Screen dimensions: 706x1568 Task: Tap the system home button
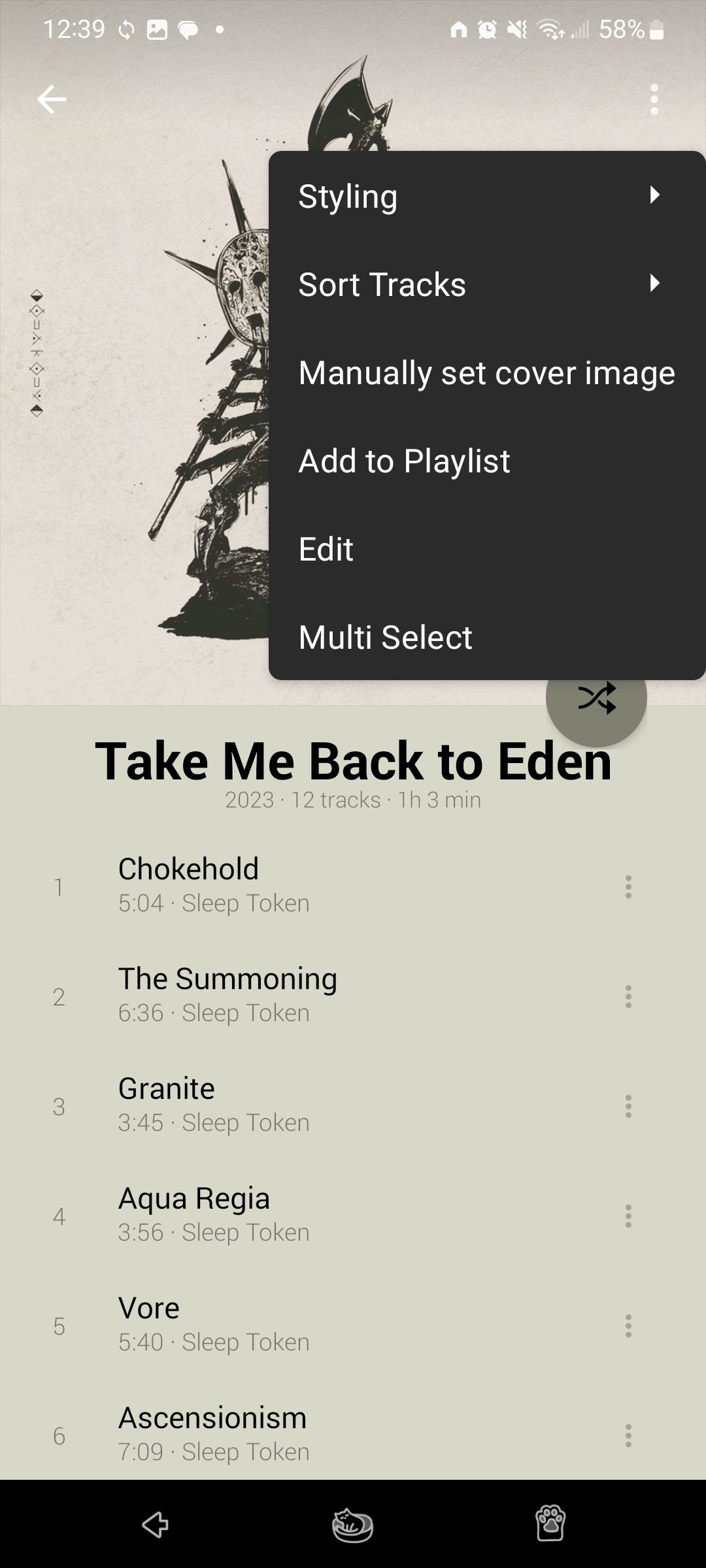(353, 1525)
